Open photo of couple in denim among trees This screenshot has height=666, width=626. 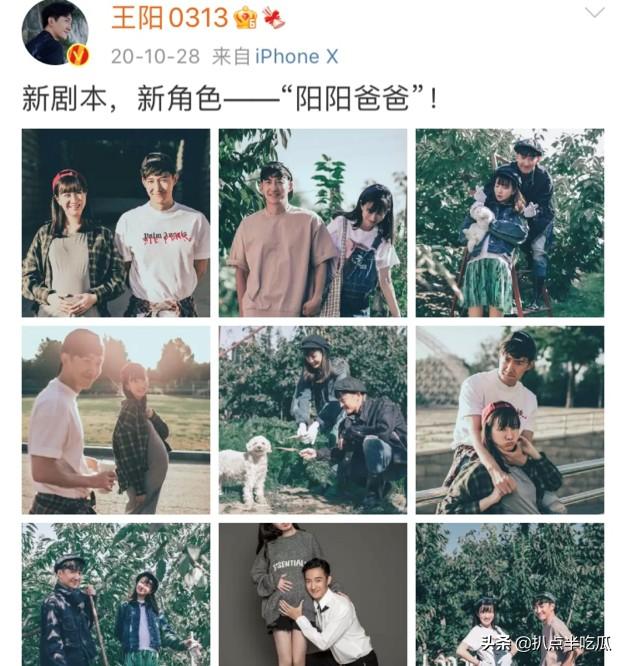[116, 594]
